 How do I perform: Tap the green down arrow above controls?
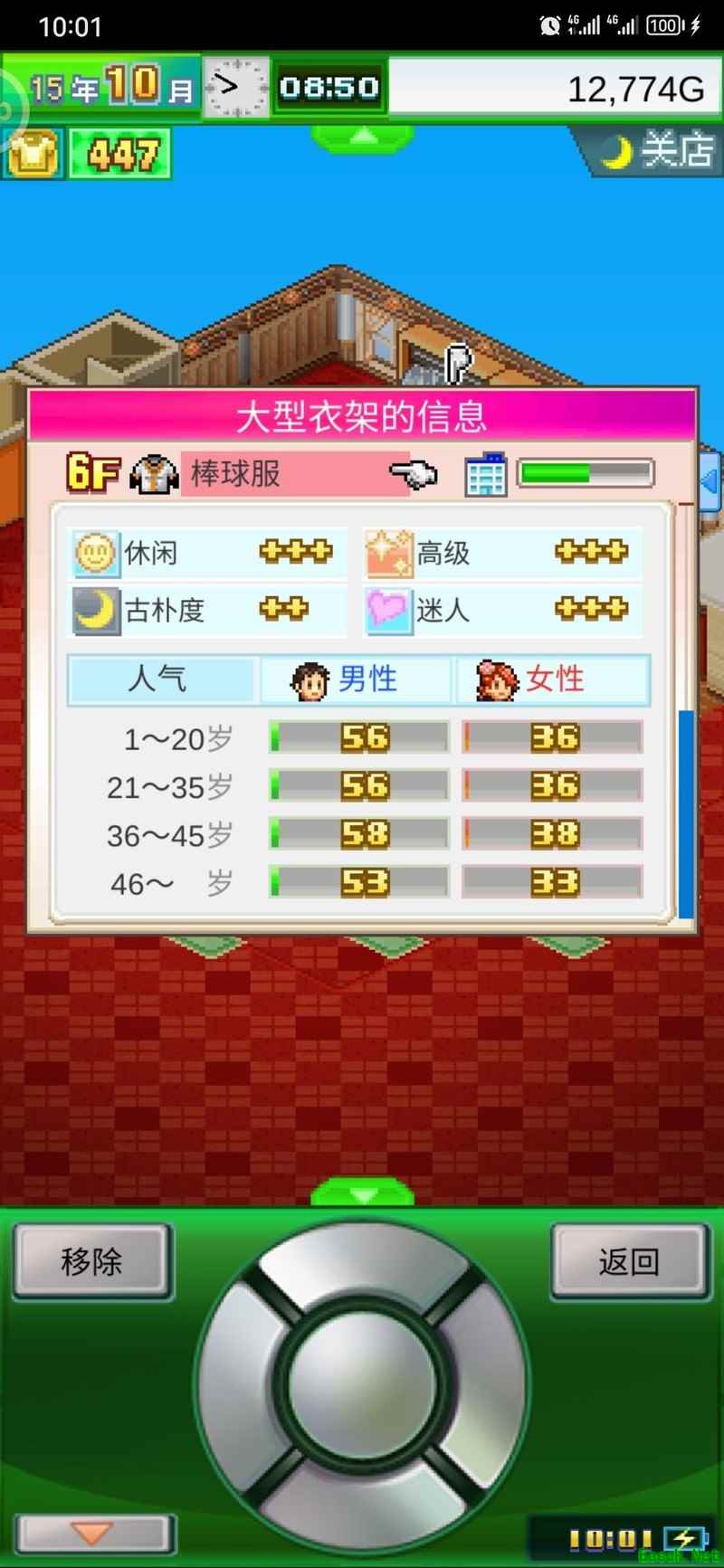click(363, 1193)
